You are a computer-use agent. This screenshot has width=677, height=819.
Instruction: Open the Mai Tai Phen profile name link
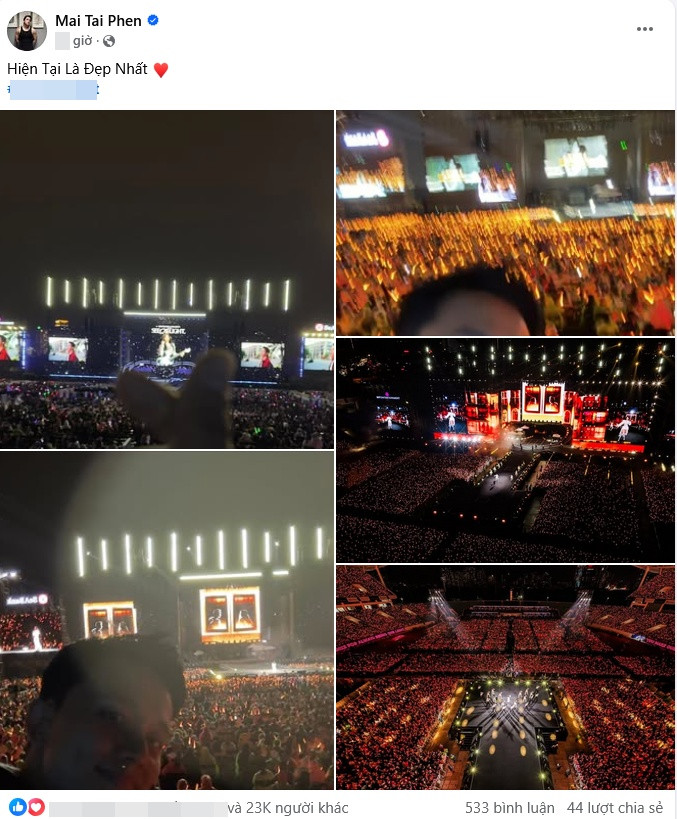click(x=99, y=21)
